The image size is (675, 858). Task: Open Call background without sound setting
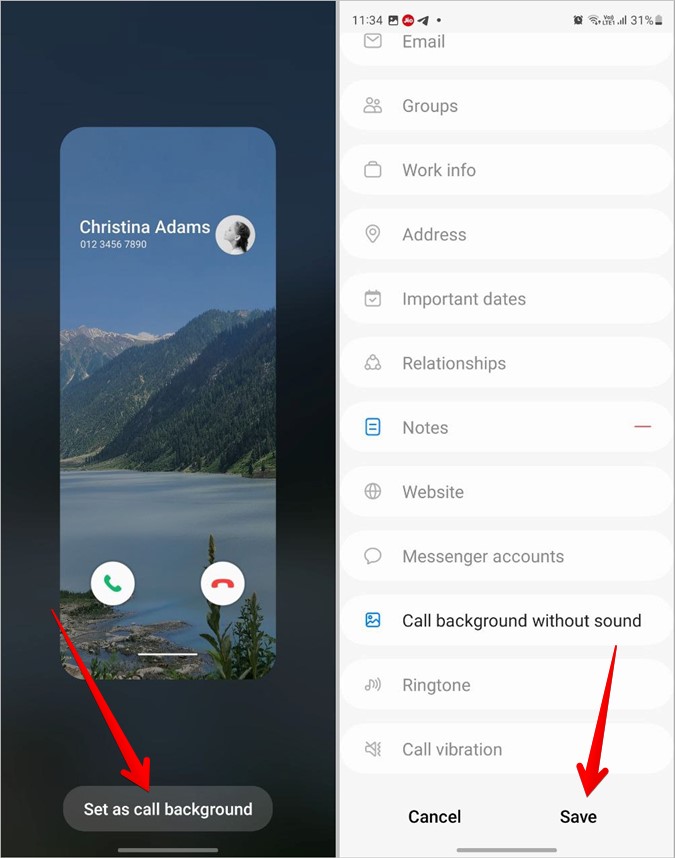pos(520,621)
